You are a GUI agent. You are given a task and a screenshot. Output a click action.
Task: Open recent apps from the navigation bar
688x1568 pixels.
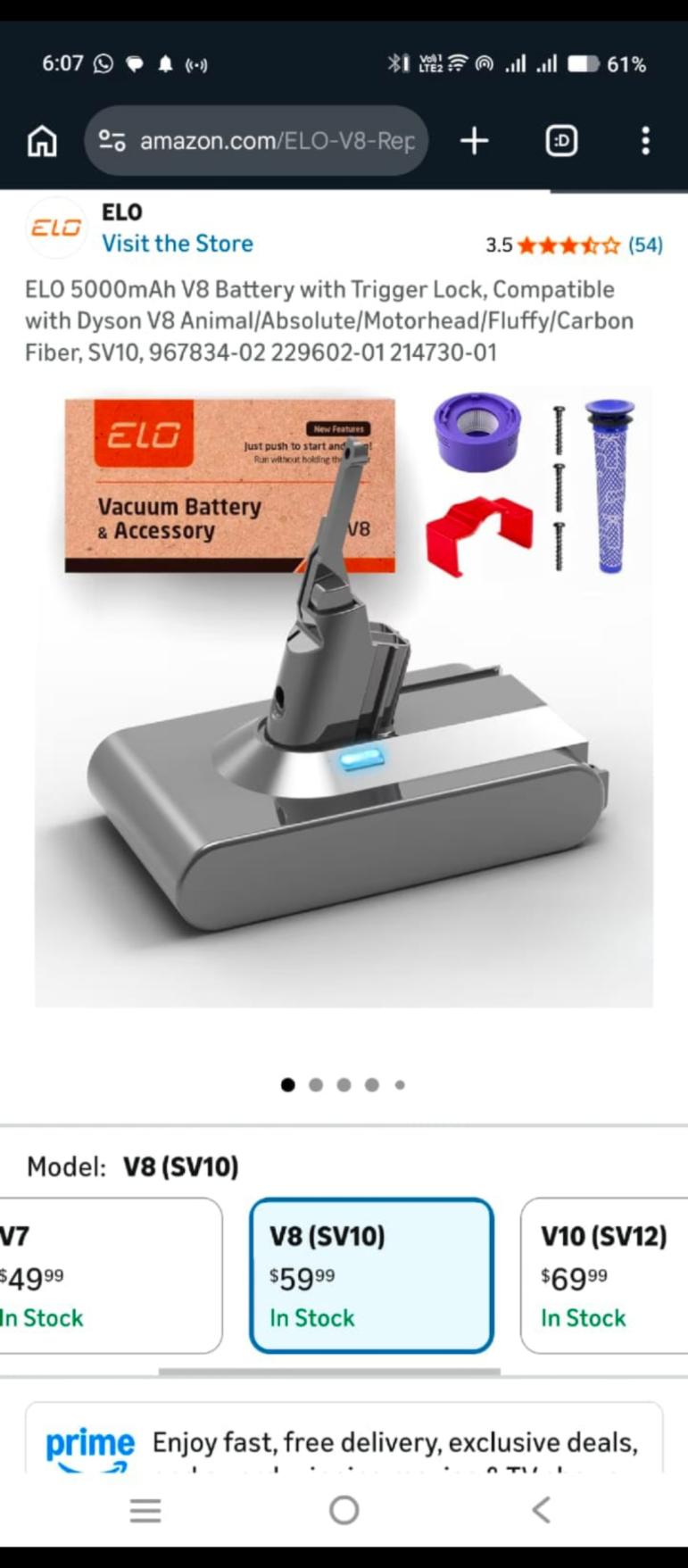(145, 1510)
